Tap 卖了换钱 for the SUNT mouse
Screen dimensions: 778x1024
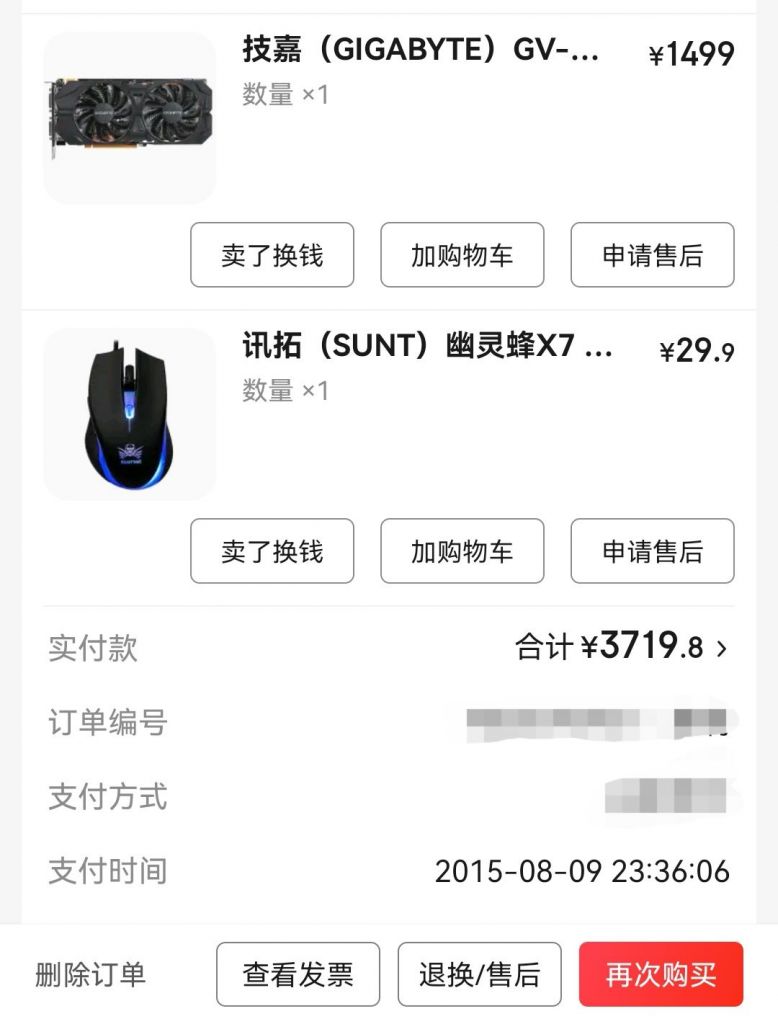(x=272, y=551)
